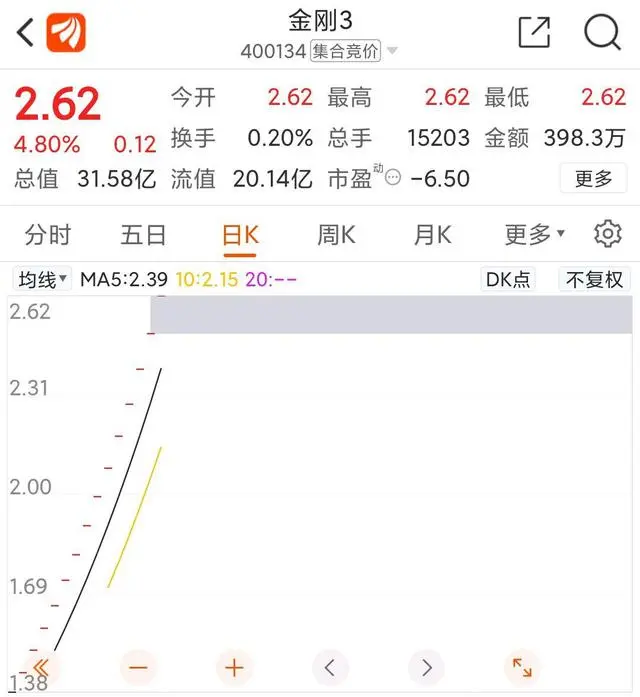The height and width of the screenshot is (697, 640).
Task: Expand the 更多 chart period dropdown
Action: point(534,235)
